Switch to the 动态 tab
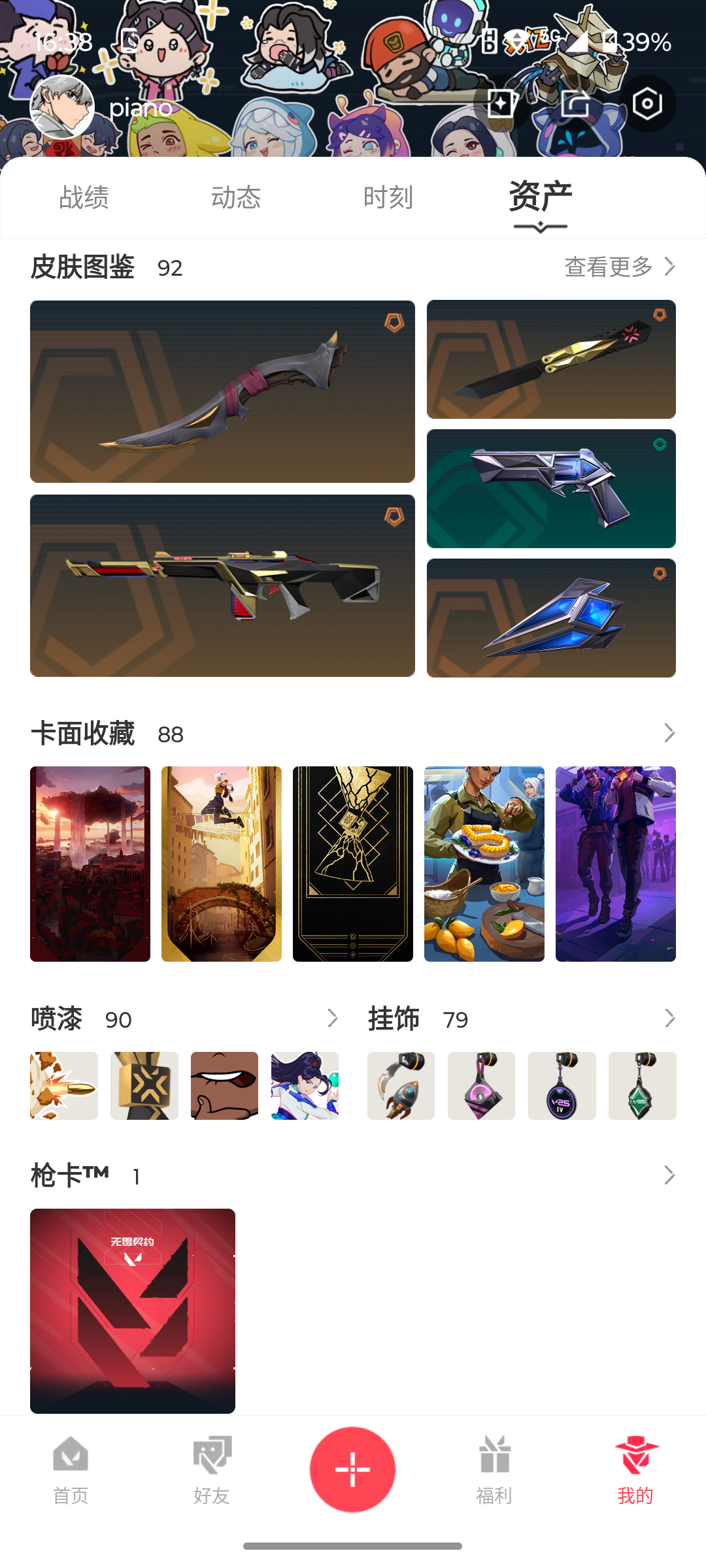 pyautogui.click(x=236, y=197)
